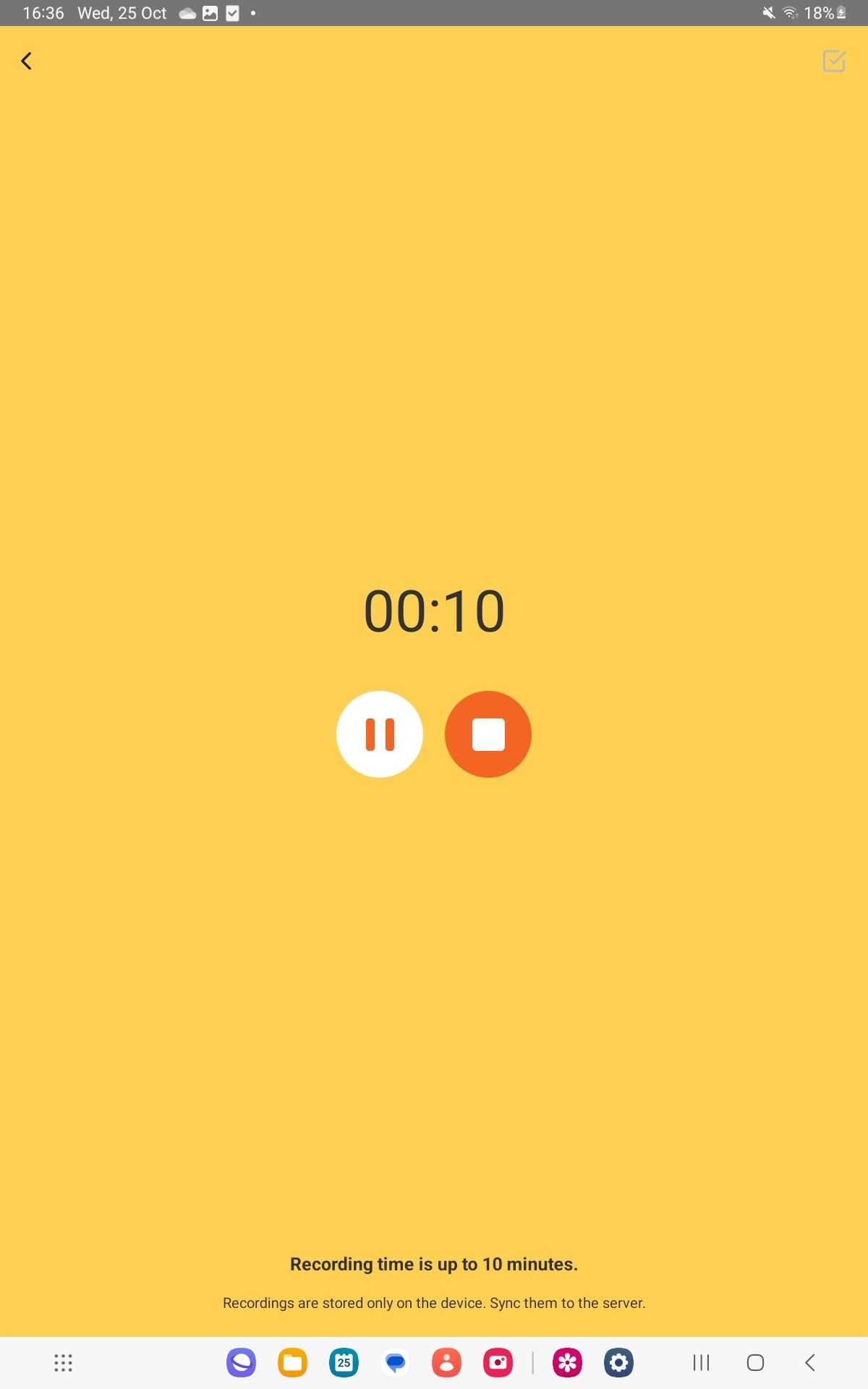
Task: Pause the voice recording
Action: pyautogui.click(x=380, y=734)
